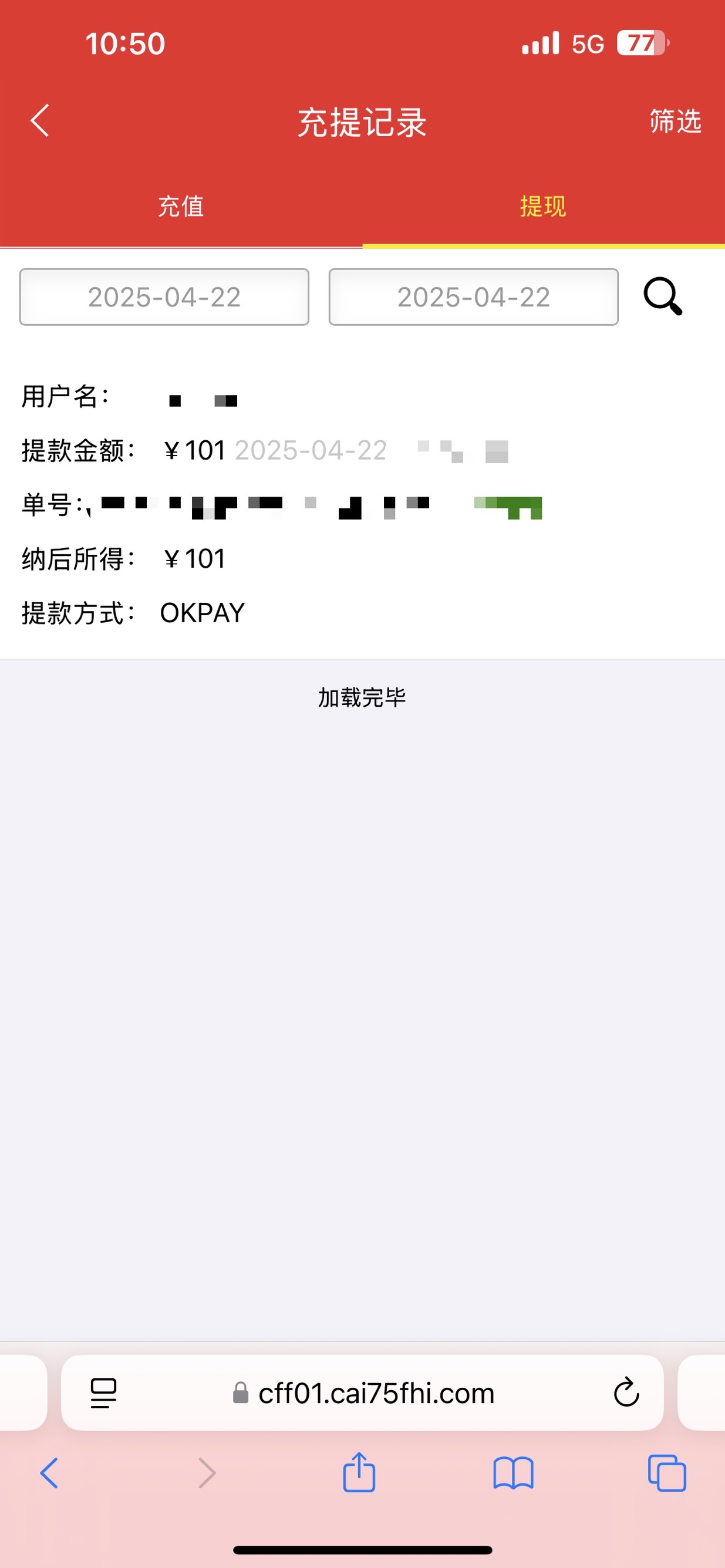Share this page from Safari
The image size is (725, 1568).
pyautogui.click(x=359, y=1472)
